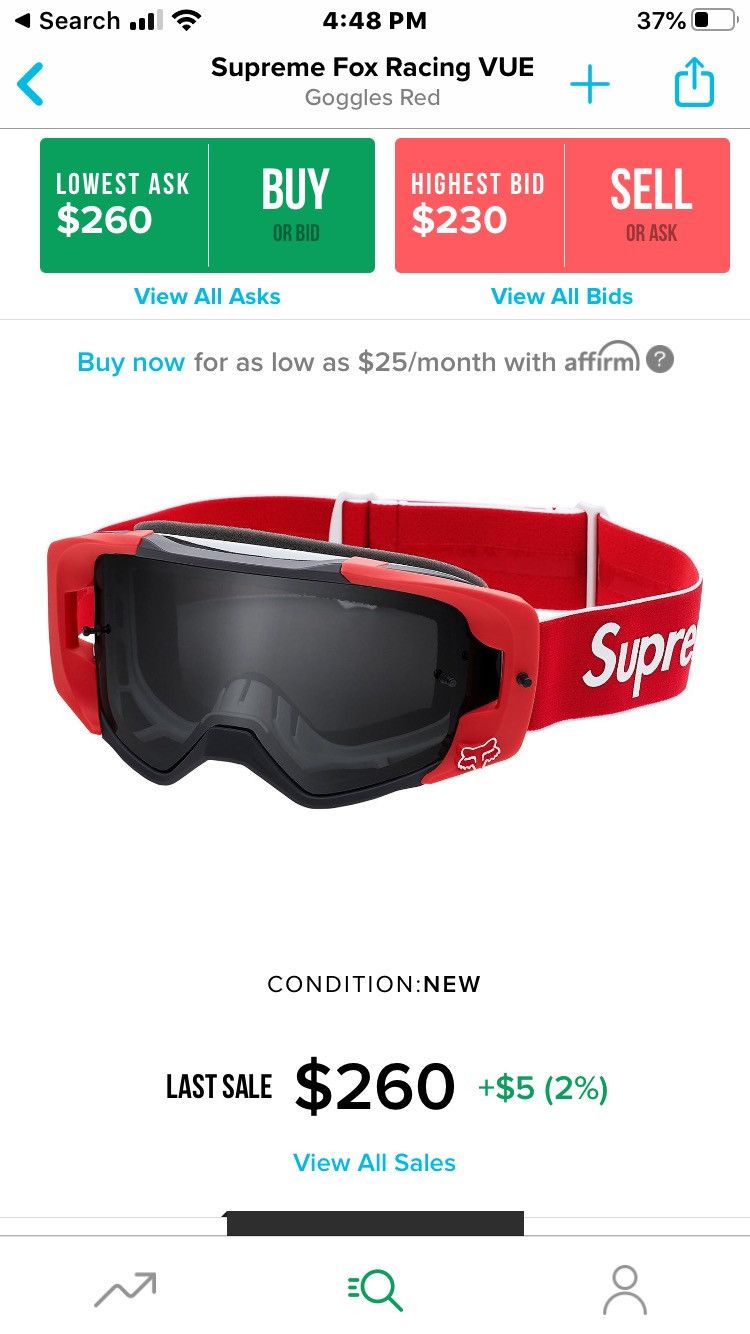
Task: Return to Search via status bar
Action: (66, 20)
